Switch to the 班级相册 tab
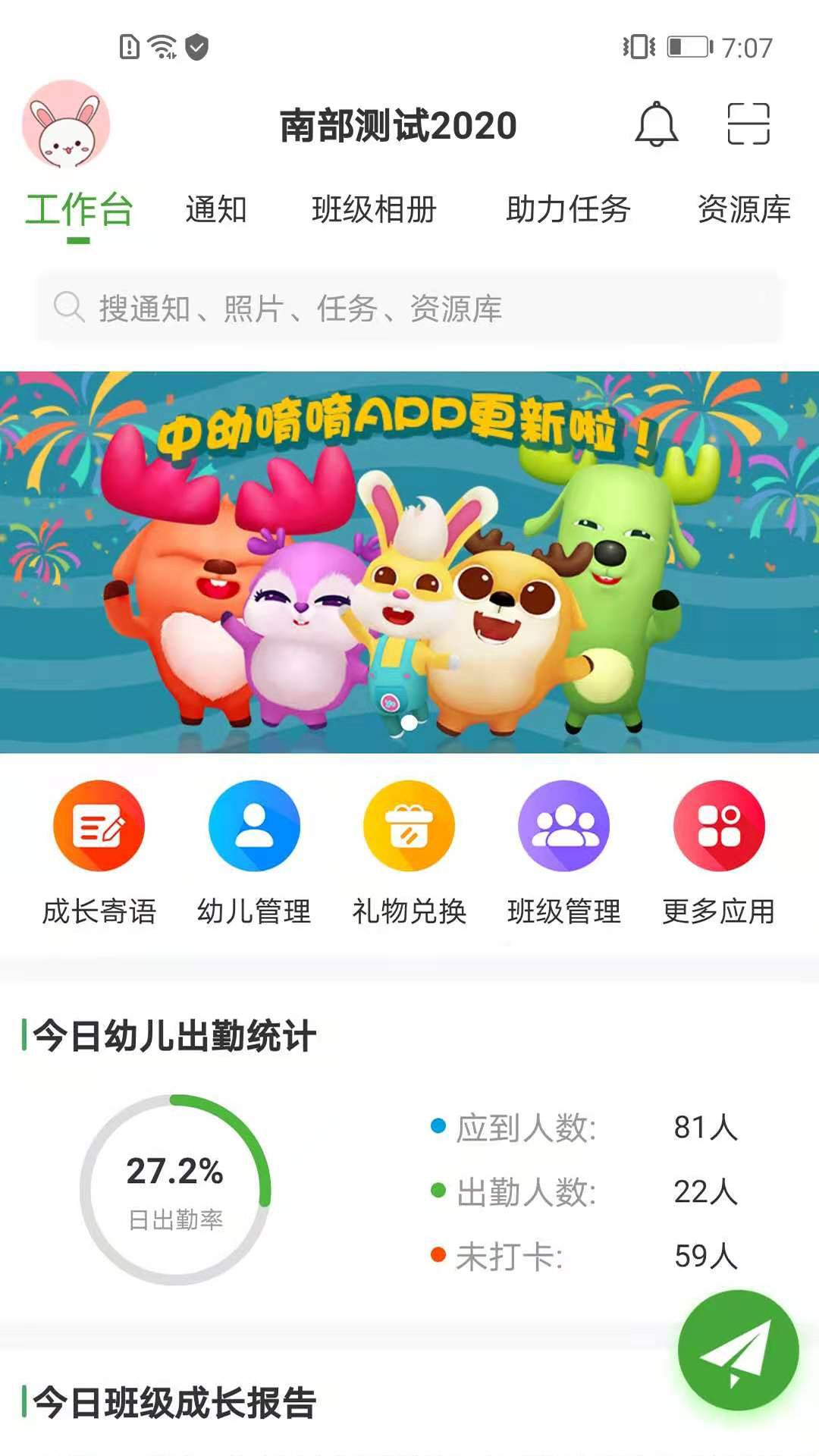Image resolution: width=819 pixels, height=1456 pixels. (x=374, y=210)
